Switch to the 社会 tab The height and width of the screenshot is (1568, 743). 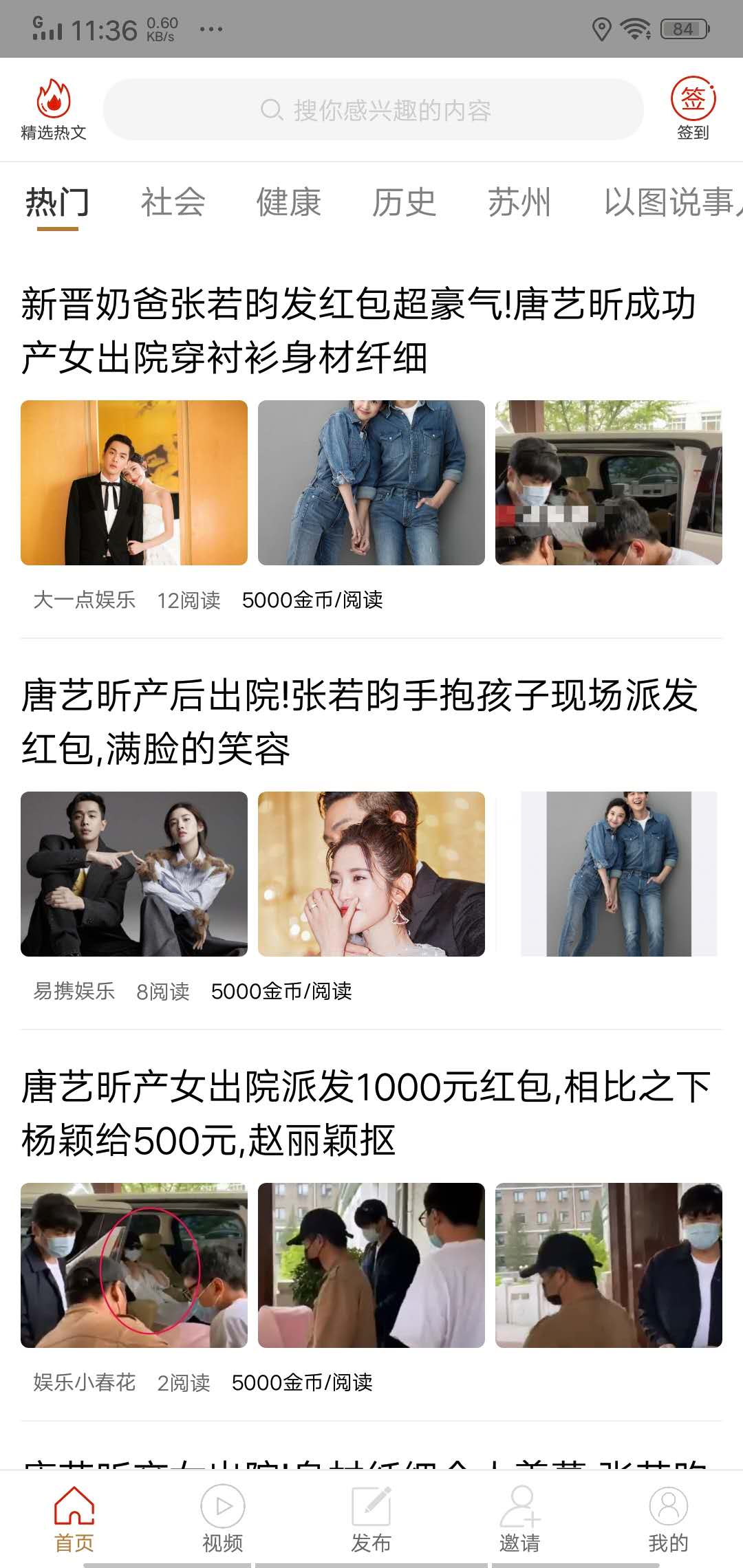171,203
